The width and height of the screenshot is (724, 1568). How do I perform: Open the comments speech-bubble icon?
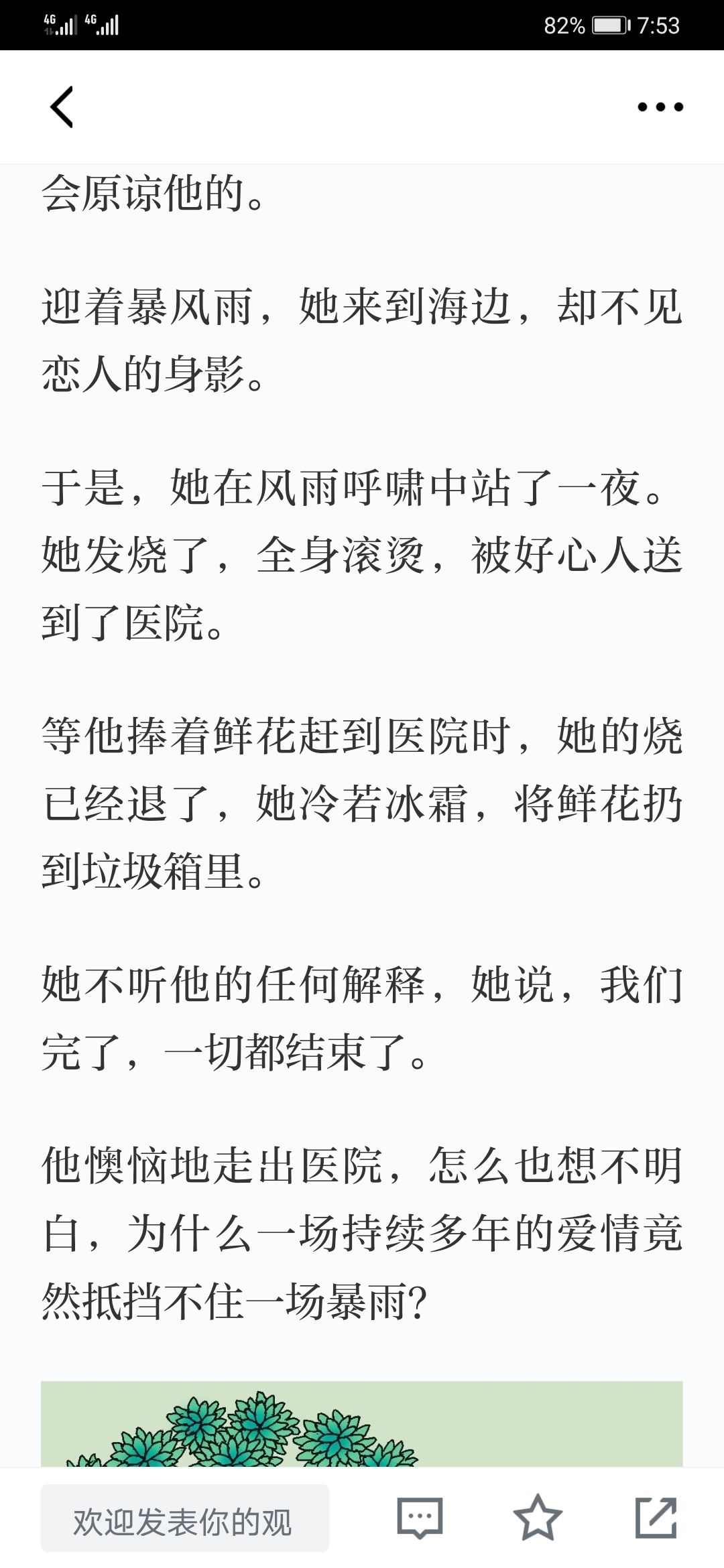point(420,1518)
